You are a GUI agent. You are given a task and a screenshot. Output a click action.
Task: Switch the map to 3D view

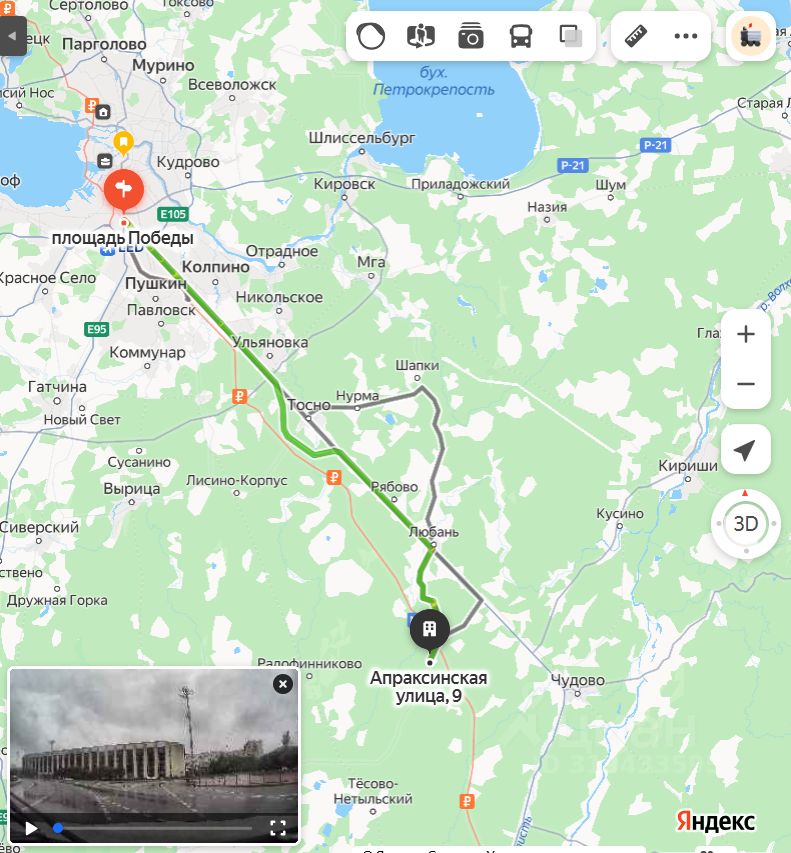[x=745, y=523]
